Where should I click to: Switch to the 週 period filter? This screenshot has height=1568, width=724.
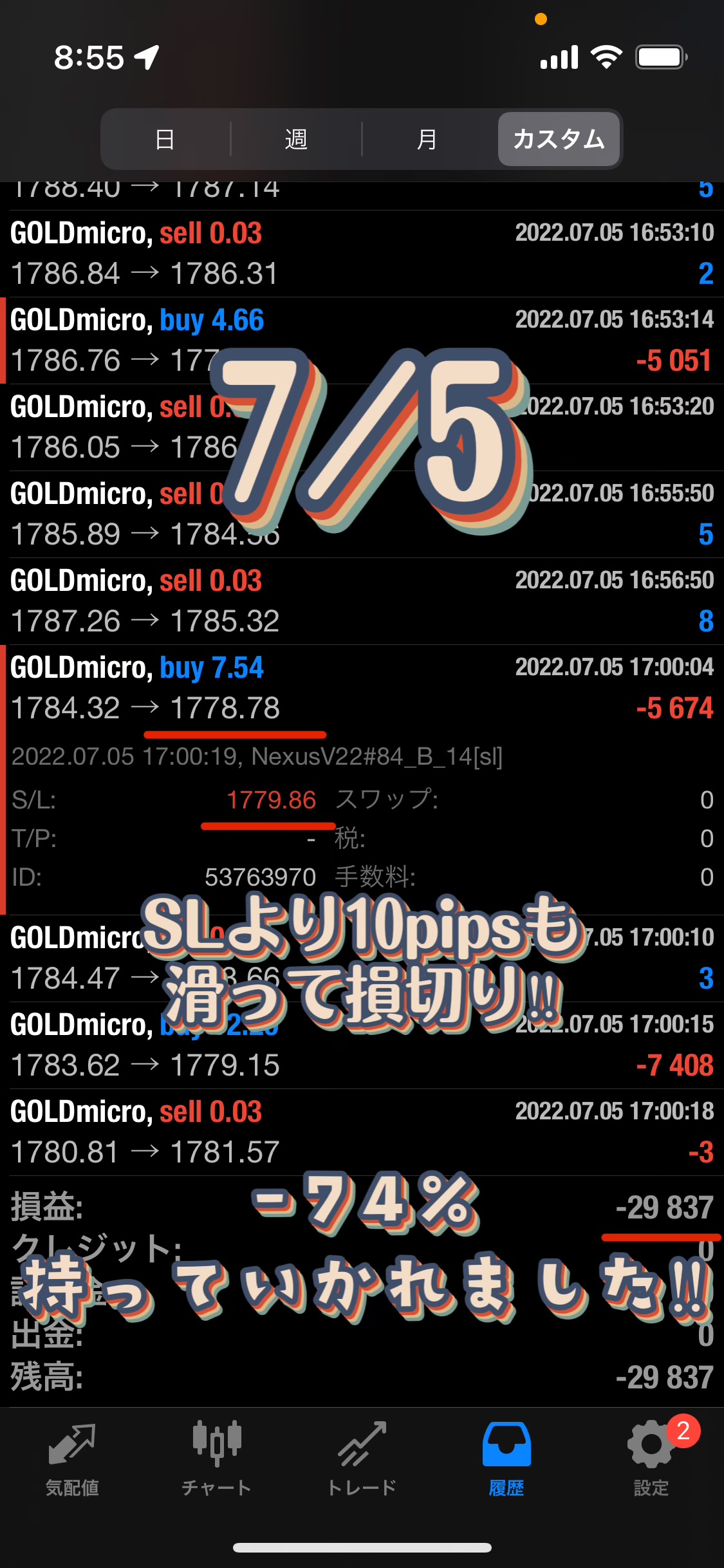296,139
